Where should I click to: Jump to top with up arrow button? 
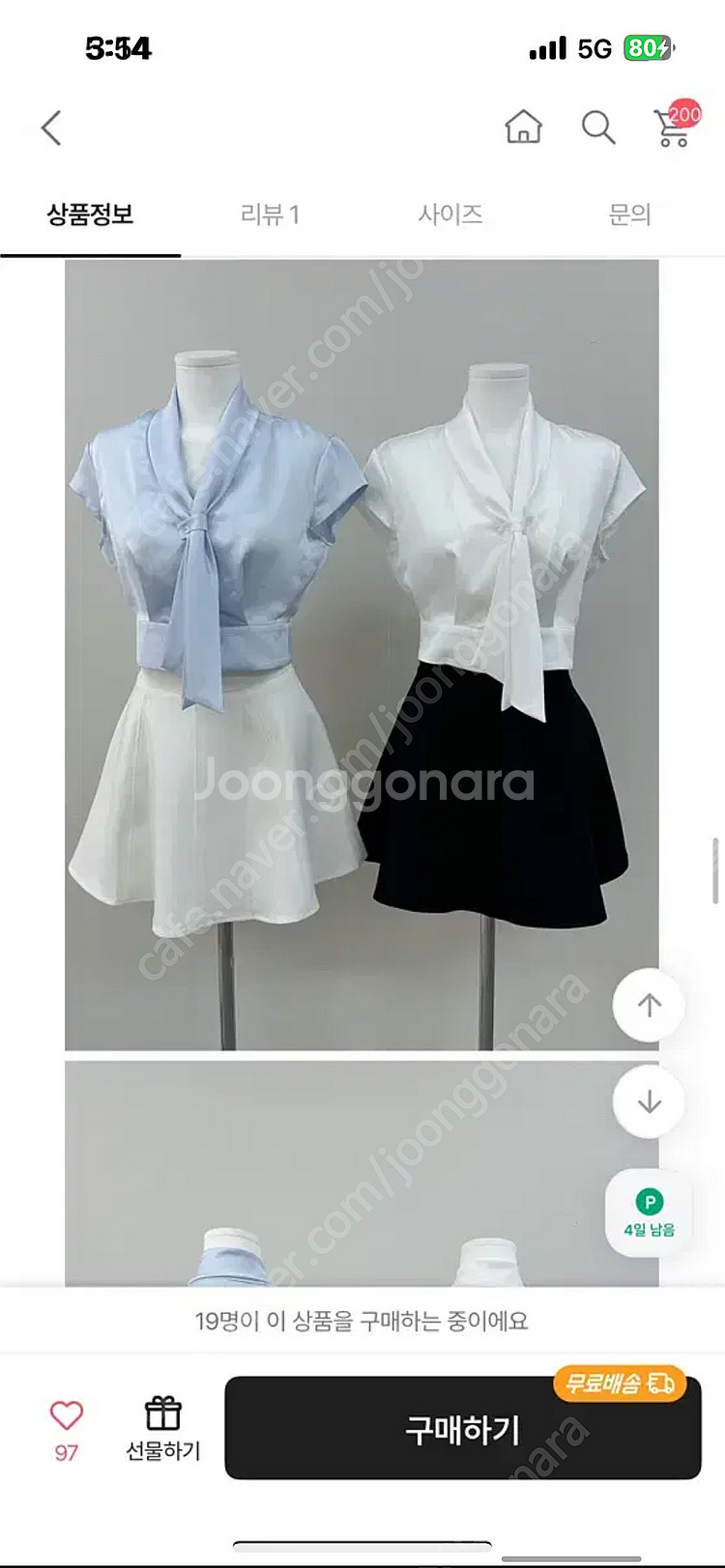pyautogui.click(x=650, y=1006)
